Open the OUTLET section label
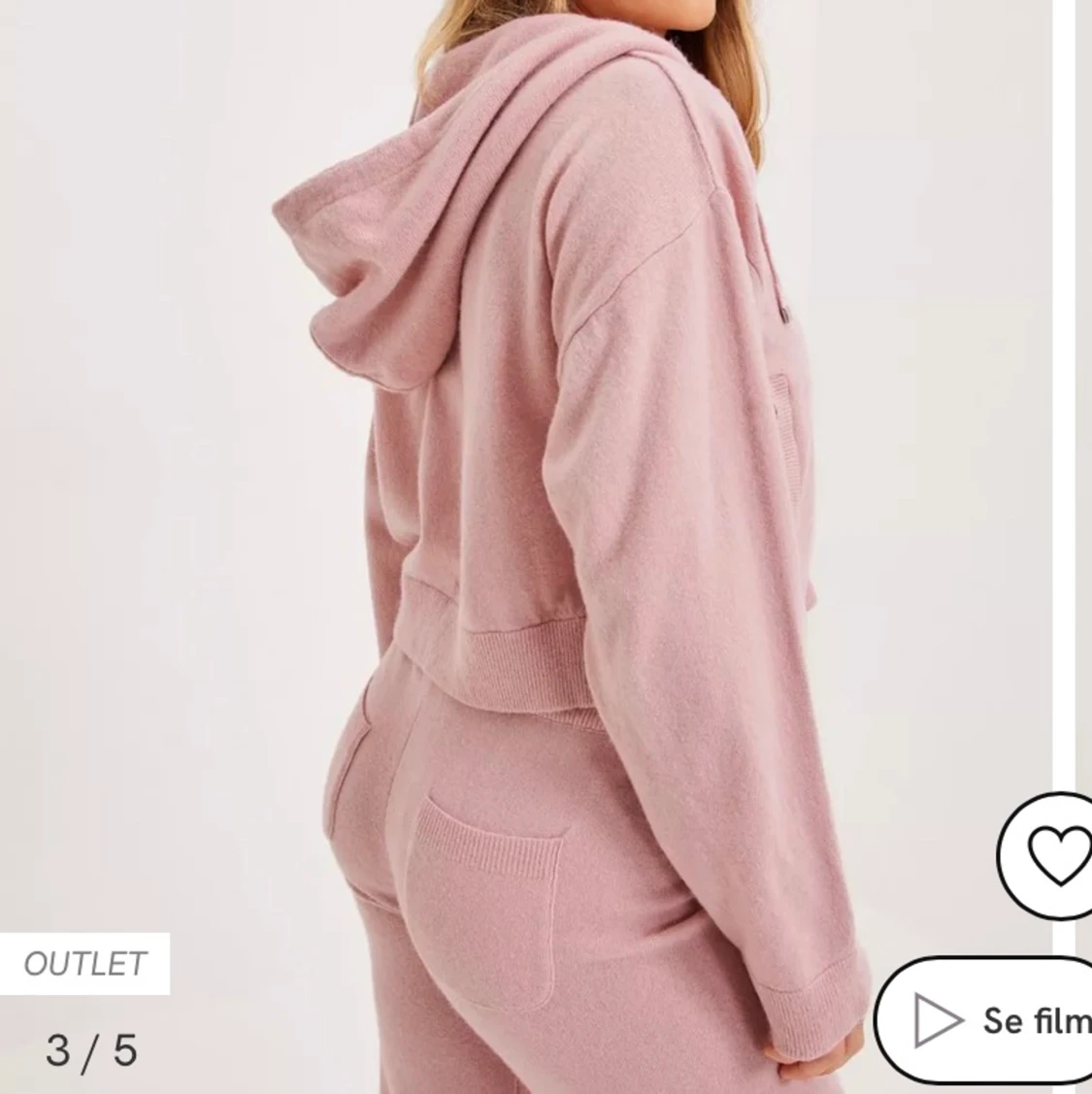Screen dimensions: 1092x1094 (85, 965)
